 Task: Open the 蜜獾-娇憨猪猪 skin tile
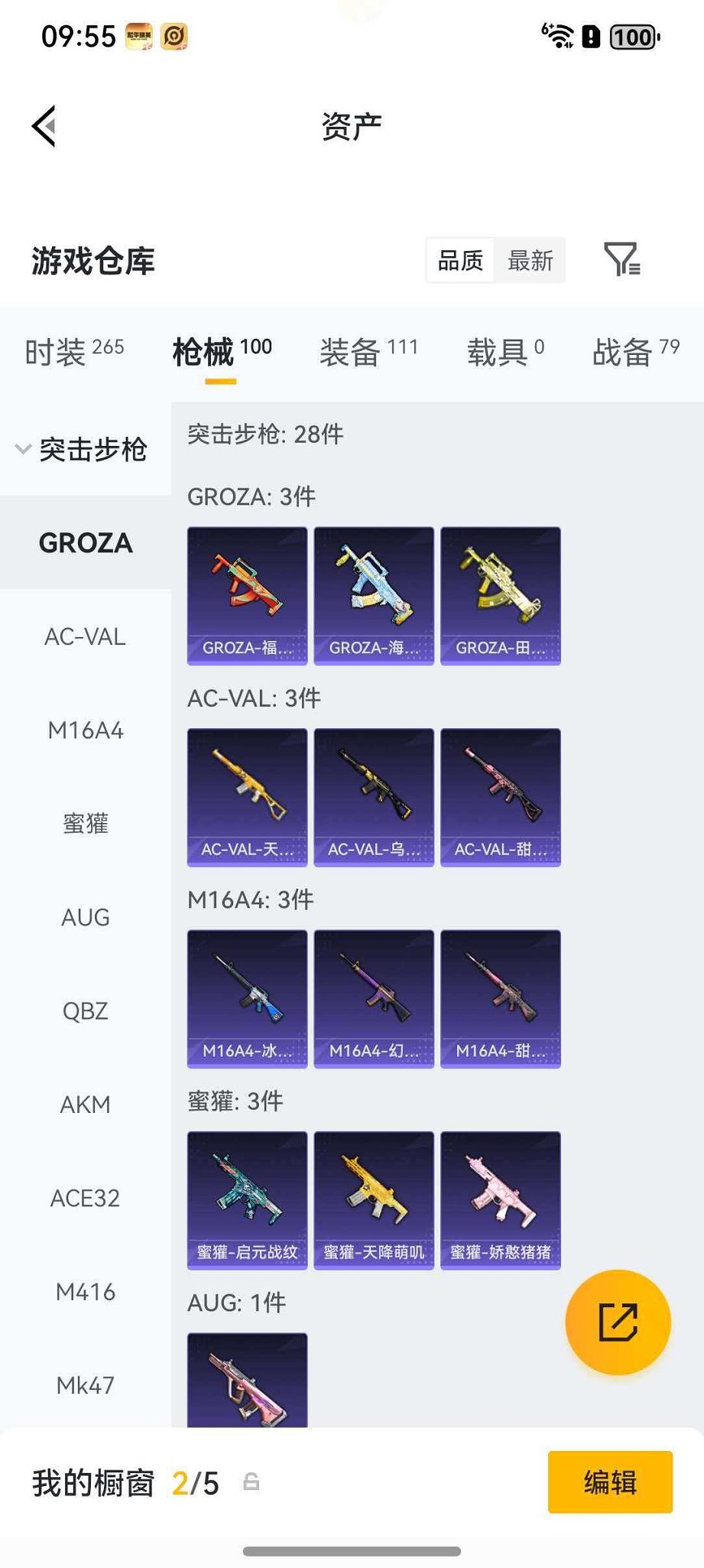(x=501, y=1200)
